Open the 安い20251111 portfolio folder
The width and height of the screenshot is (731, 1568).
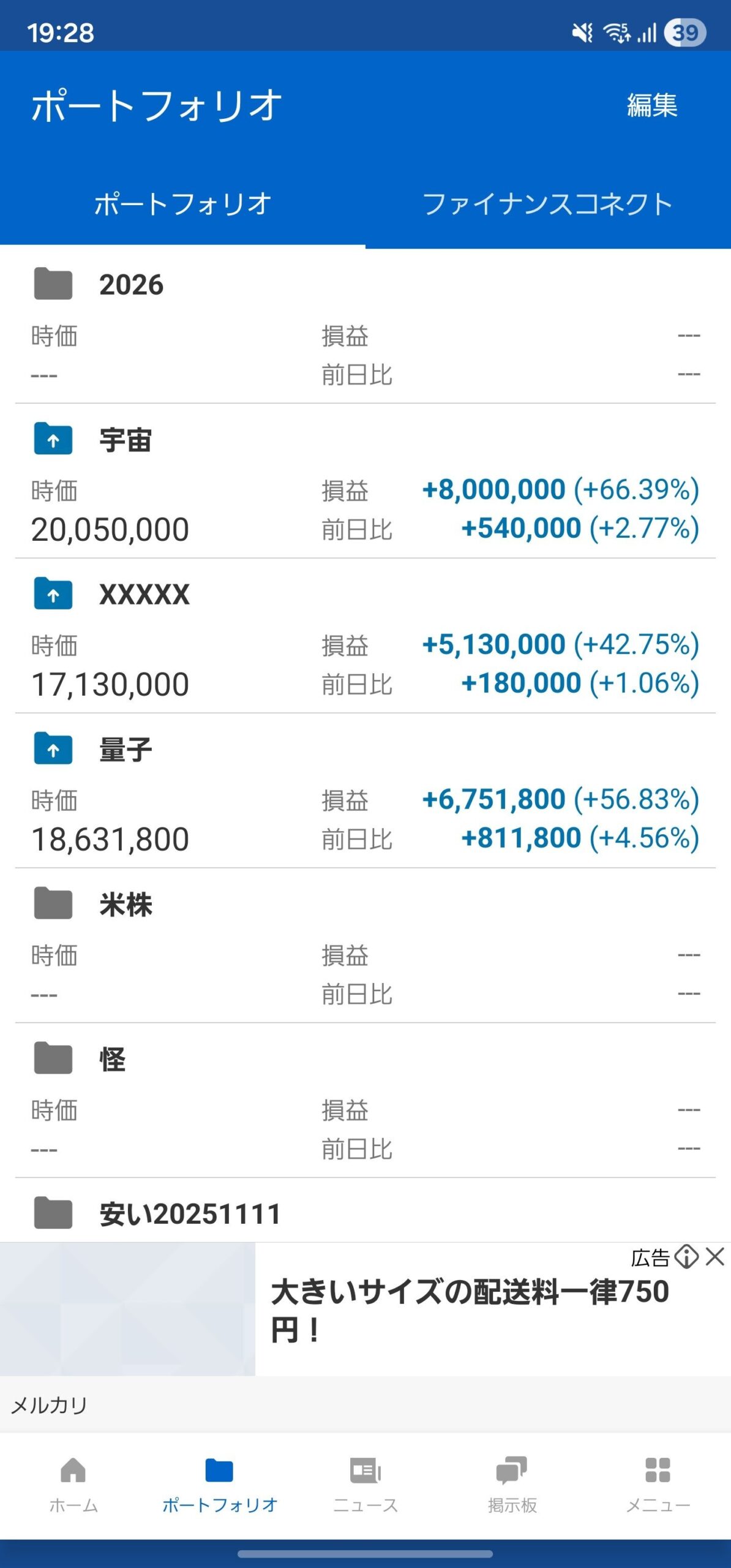click(x=365, y=1211)
